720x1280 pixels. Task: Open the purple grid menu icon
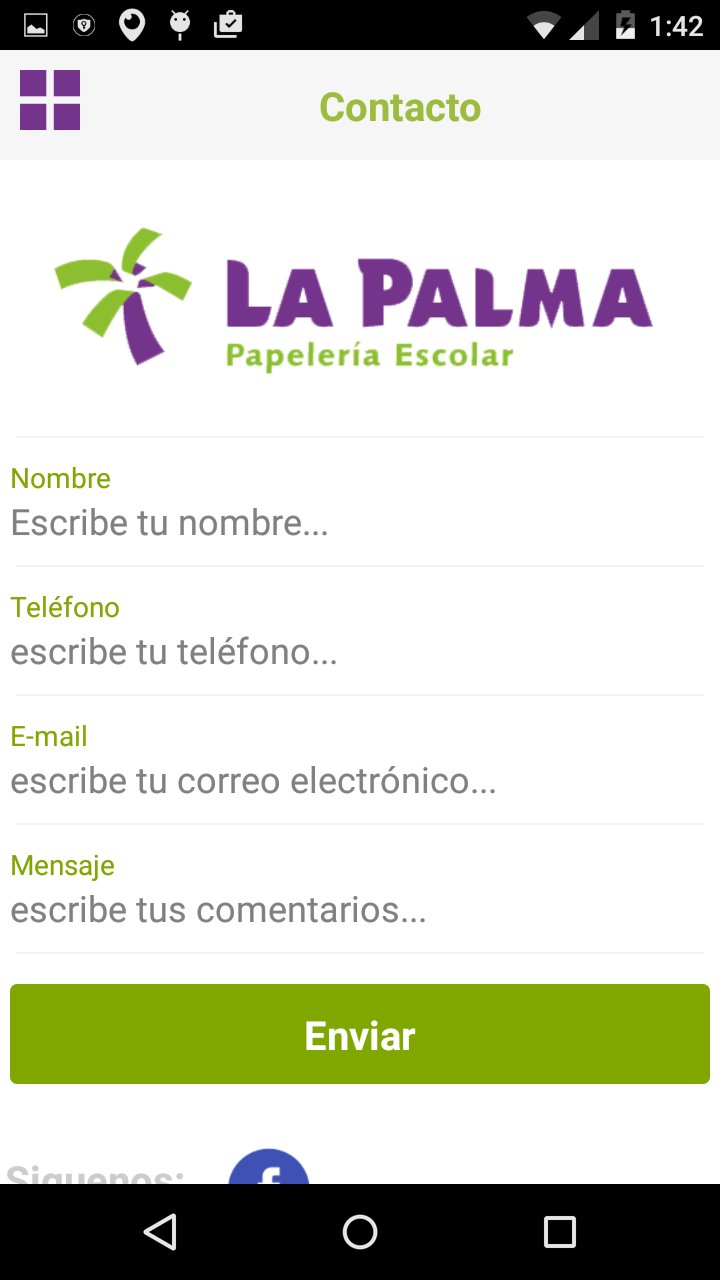pos(50,100)
